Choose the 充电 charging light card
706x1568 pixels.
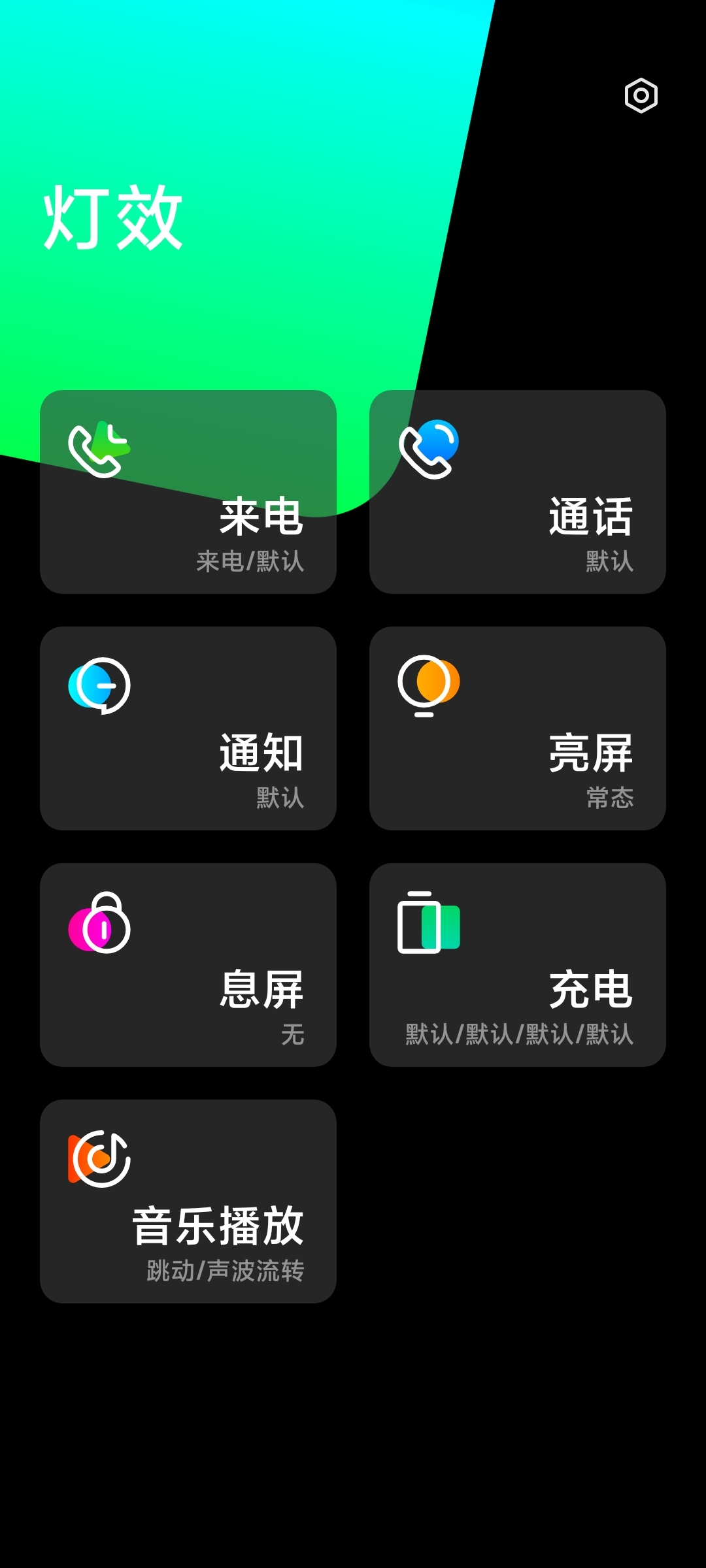pyautogui.click(x=517, y=964)
